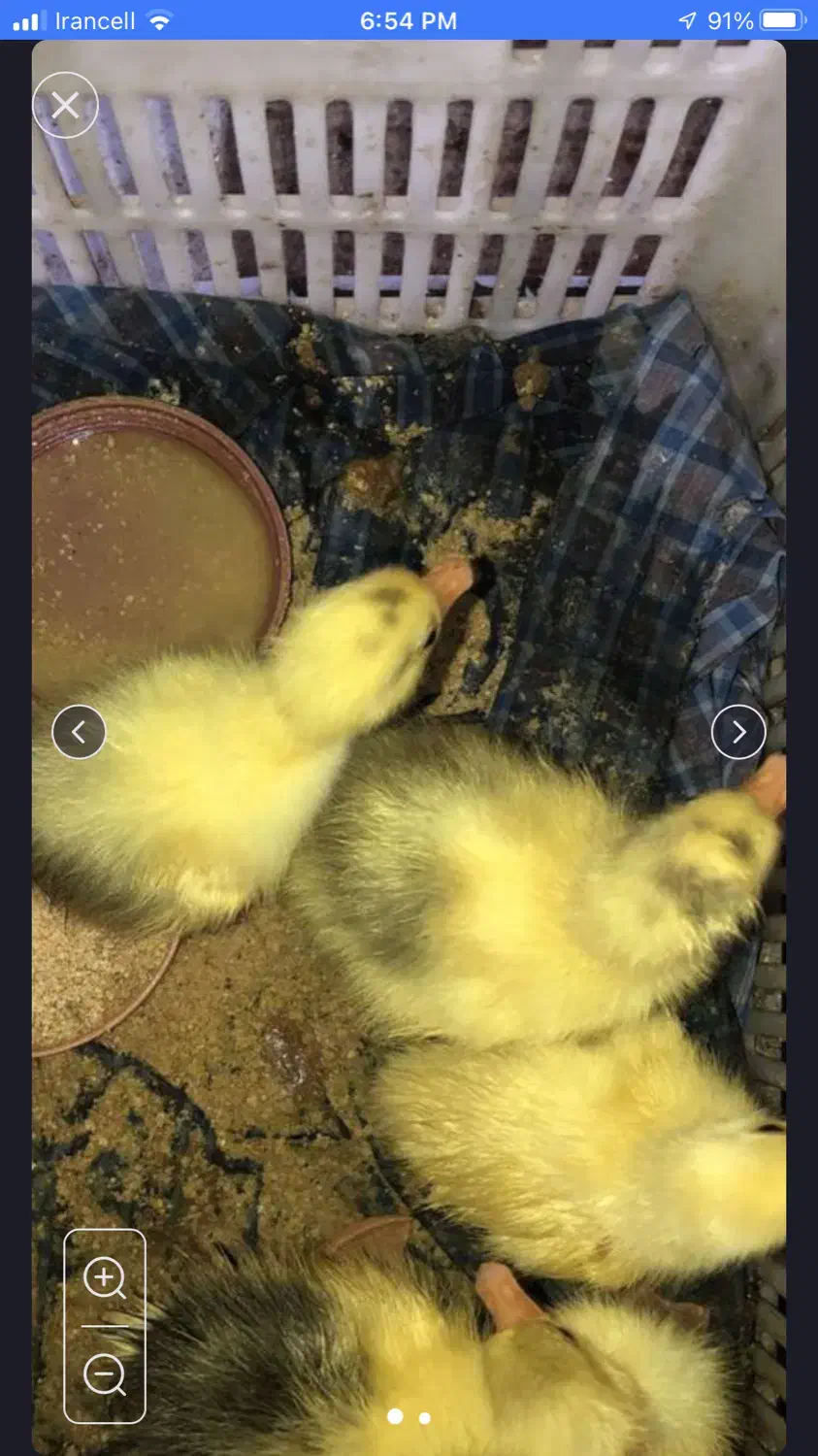Jump to the second photo page dot
Screen dimensions: 818x1456
point(424,1418)
